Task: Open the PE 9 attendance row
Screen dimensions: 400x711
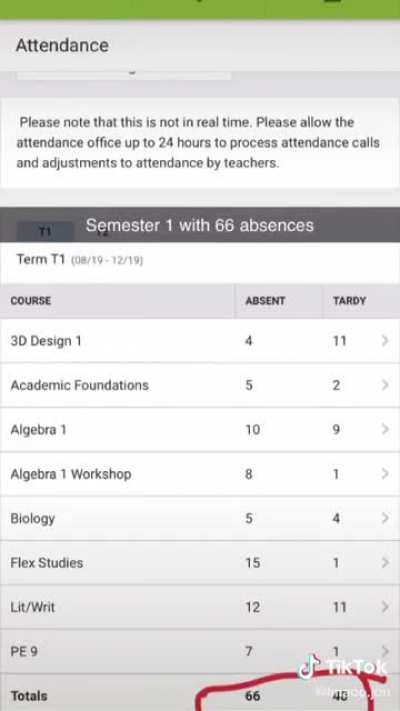Action: pyautogui.click(x=200, y=652)
